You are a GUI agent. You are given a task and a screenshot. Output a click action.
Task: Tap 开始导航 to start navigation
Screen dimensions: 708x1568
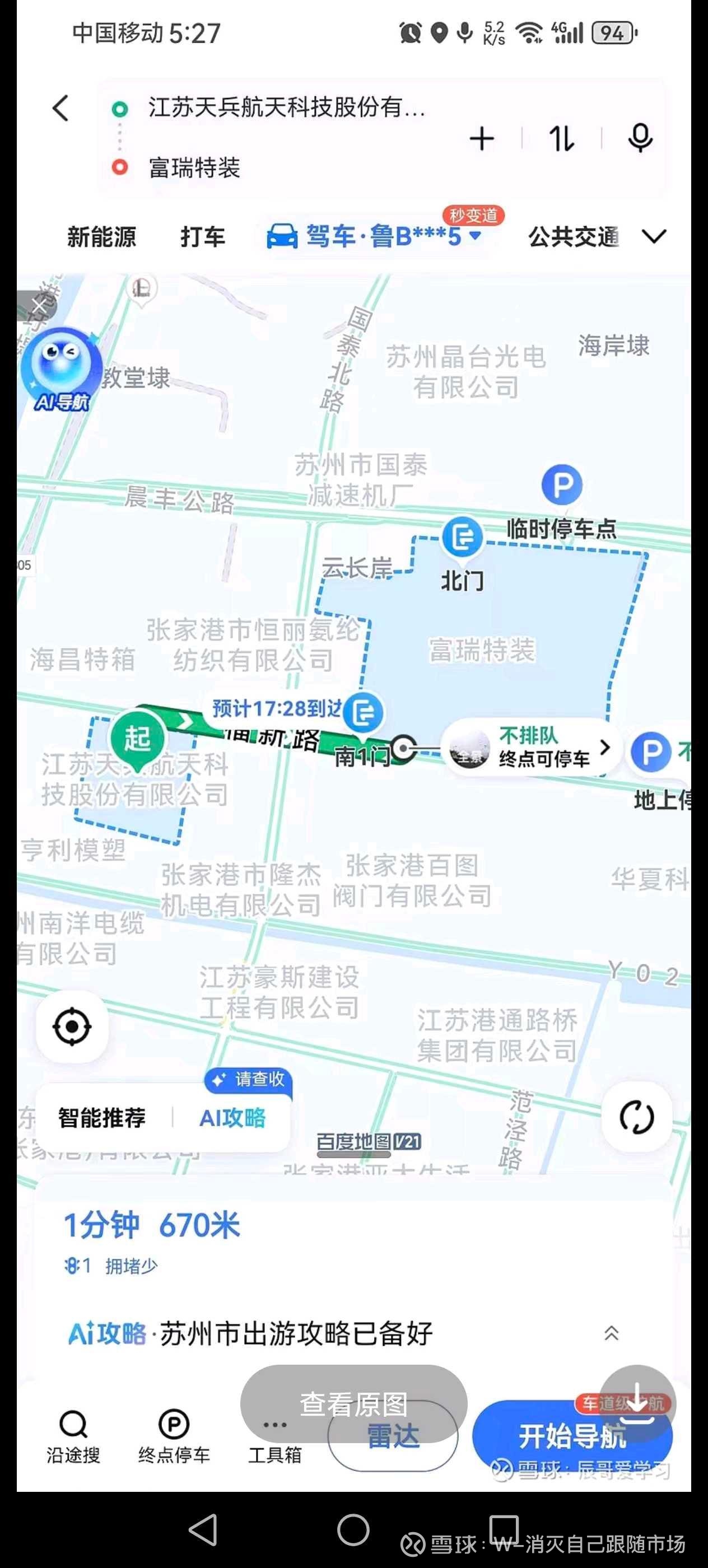click(x=572, y=1436)
